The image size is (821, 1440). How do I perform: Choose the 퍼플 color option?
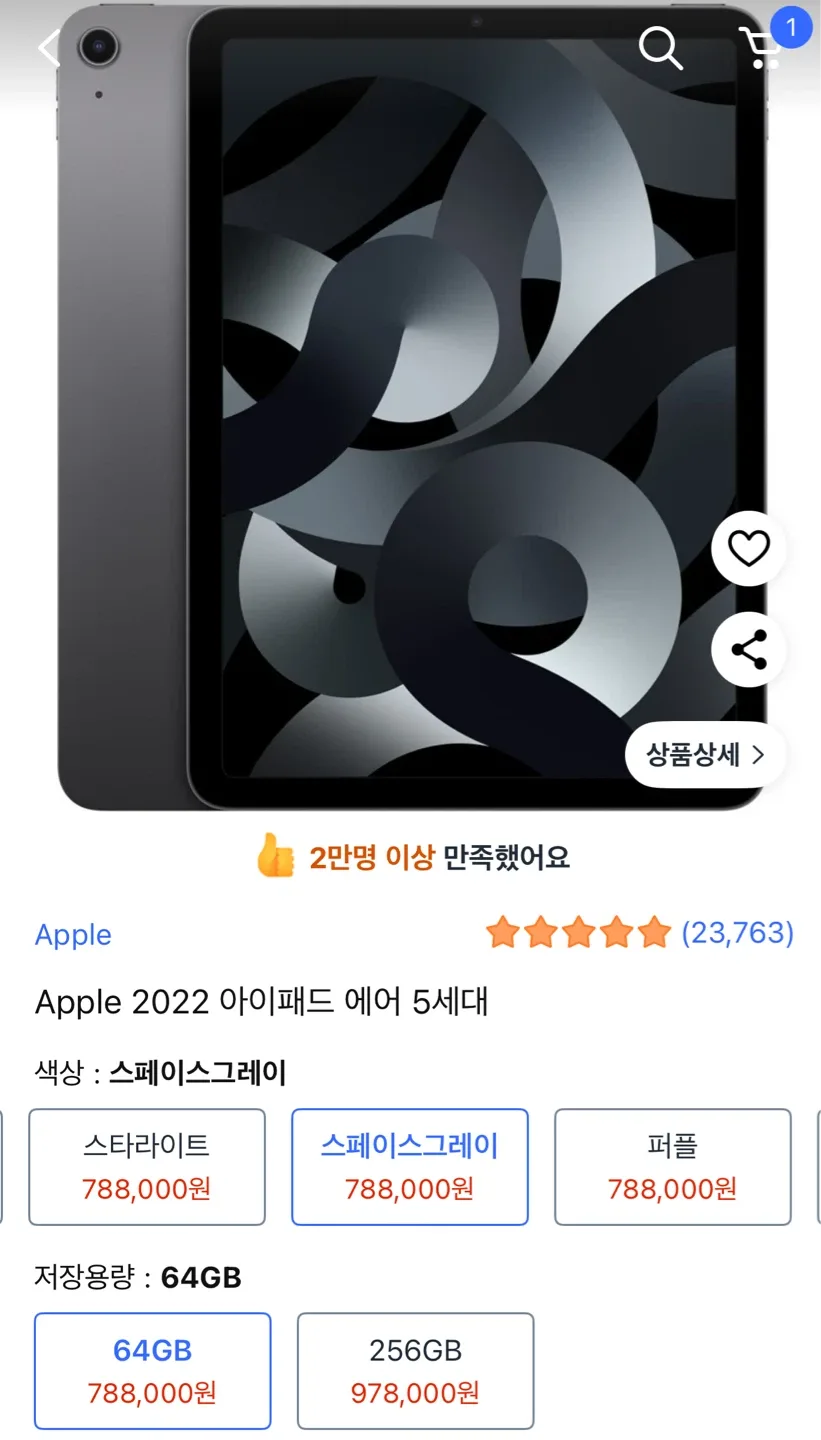pos(673,1167)
